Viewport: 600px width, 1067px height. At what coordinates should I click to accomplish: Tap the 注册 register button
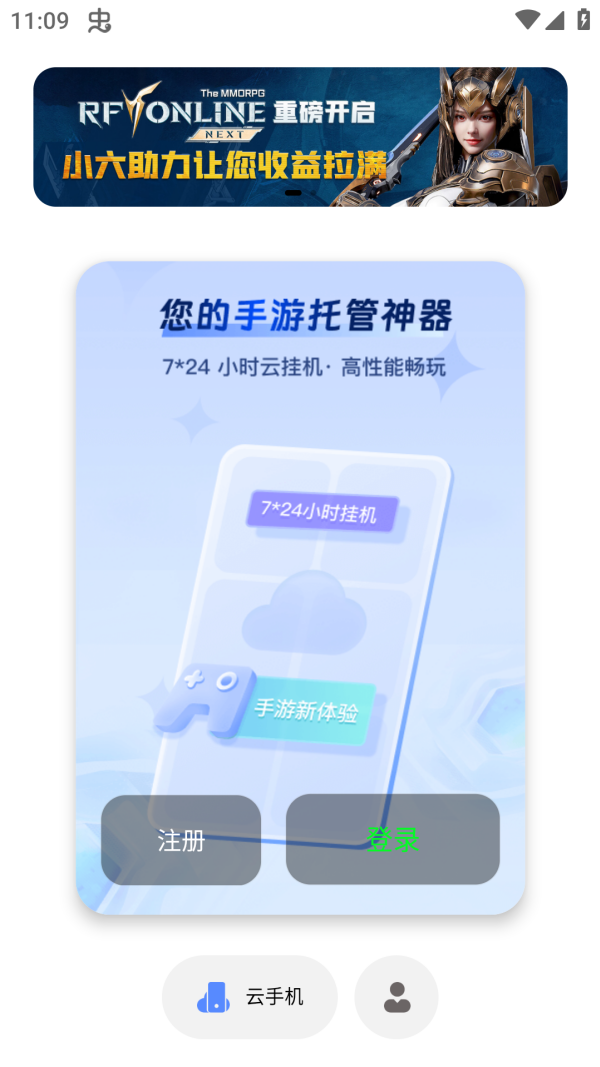[x=181, y=840]
